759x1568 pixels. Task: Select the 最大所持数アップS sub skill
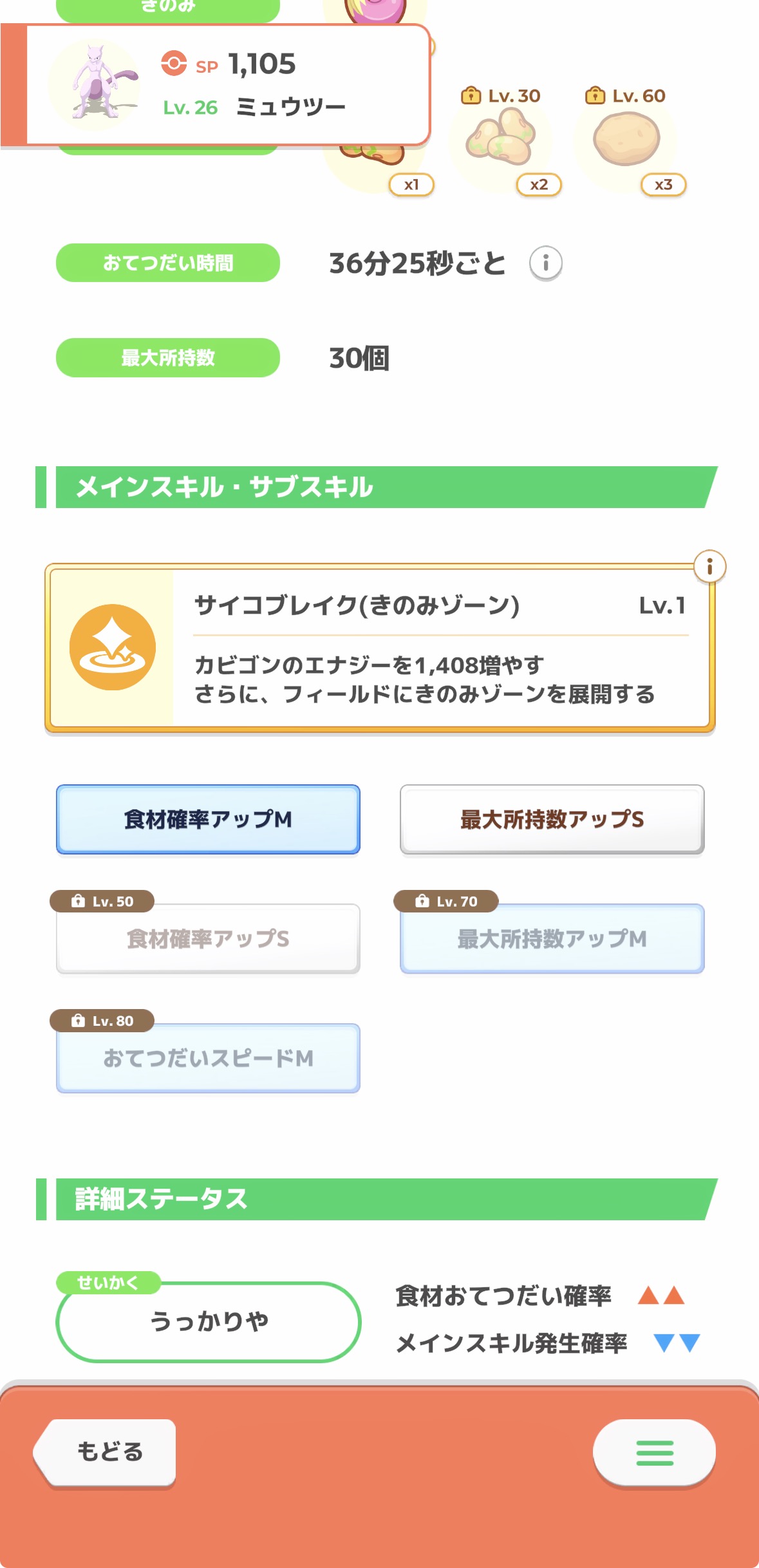(552, 819)
